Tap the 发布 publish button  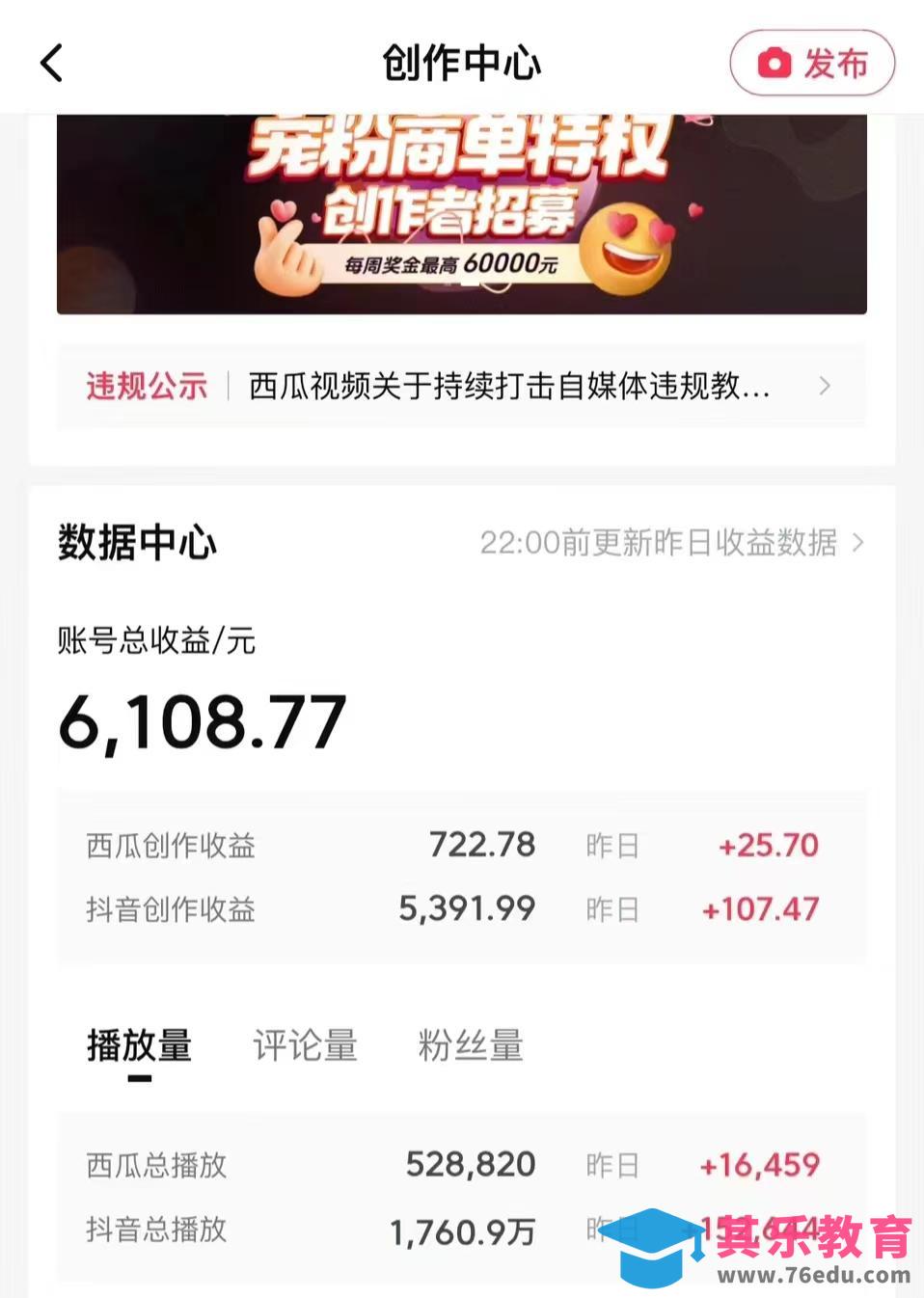pos(812,64)
